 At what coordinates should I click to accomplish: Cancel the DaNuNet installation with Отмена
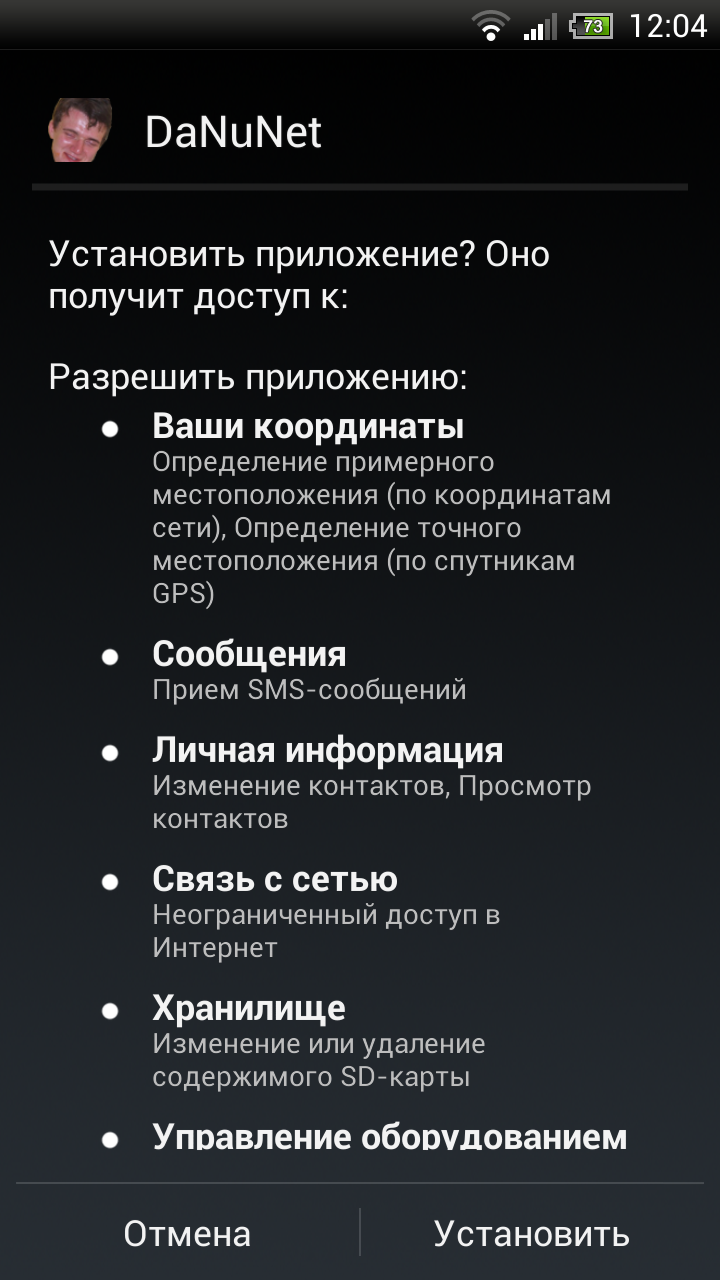187,1233
